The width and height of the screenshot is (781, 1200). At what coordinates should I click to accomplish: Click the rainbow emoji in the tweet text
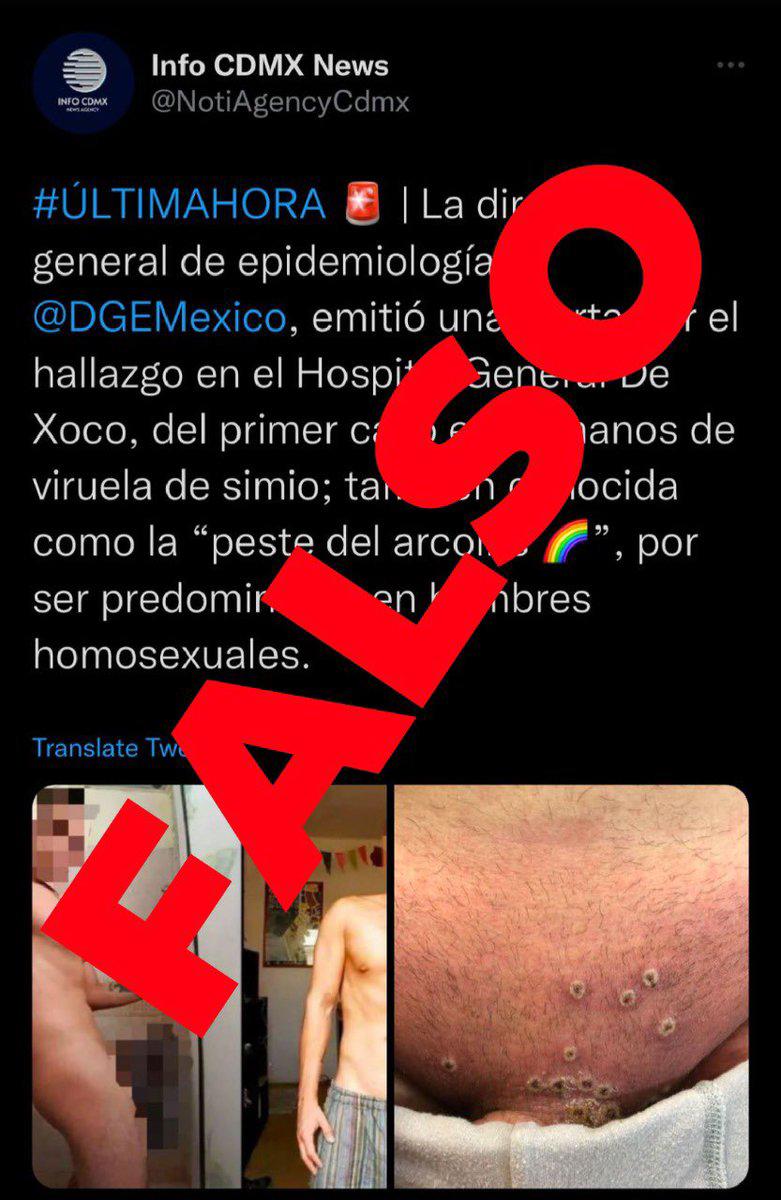coord(566,540)
